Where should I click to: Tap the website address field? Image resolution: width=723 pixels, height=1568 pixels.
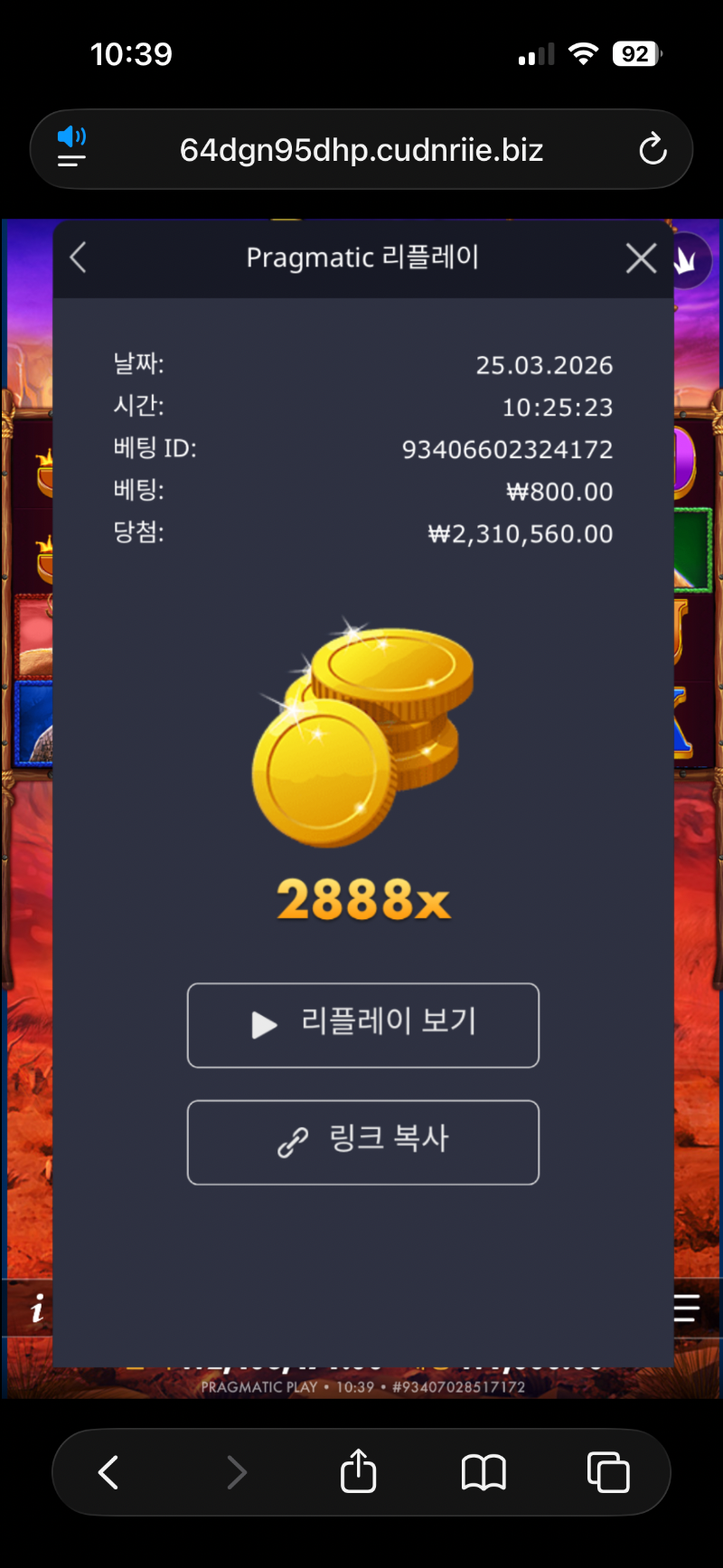click(x=361, y=150)
